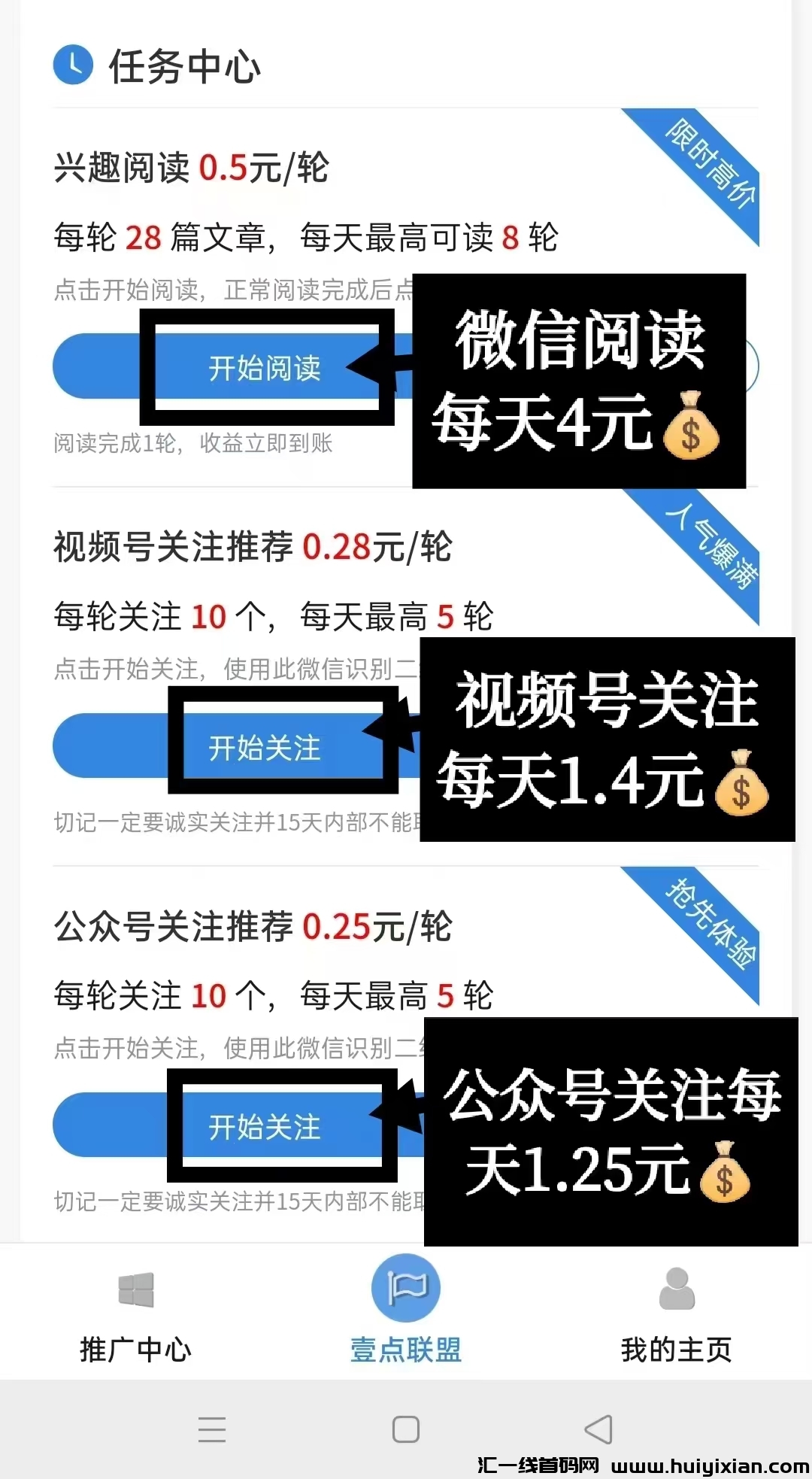This screenshot has height=1479, width=812.
Task: Select the 壹点联盟 tab
Action: click(406, 1313)
